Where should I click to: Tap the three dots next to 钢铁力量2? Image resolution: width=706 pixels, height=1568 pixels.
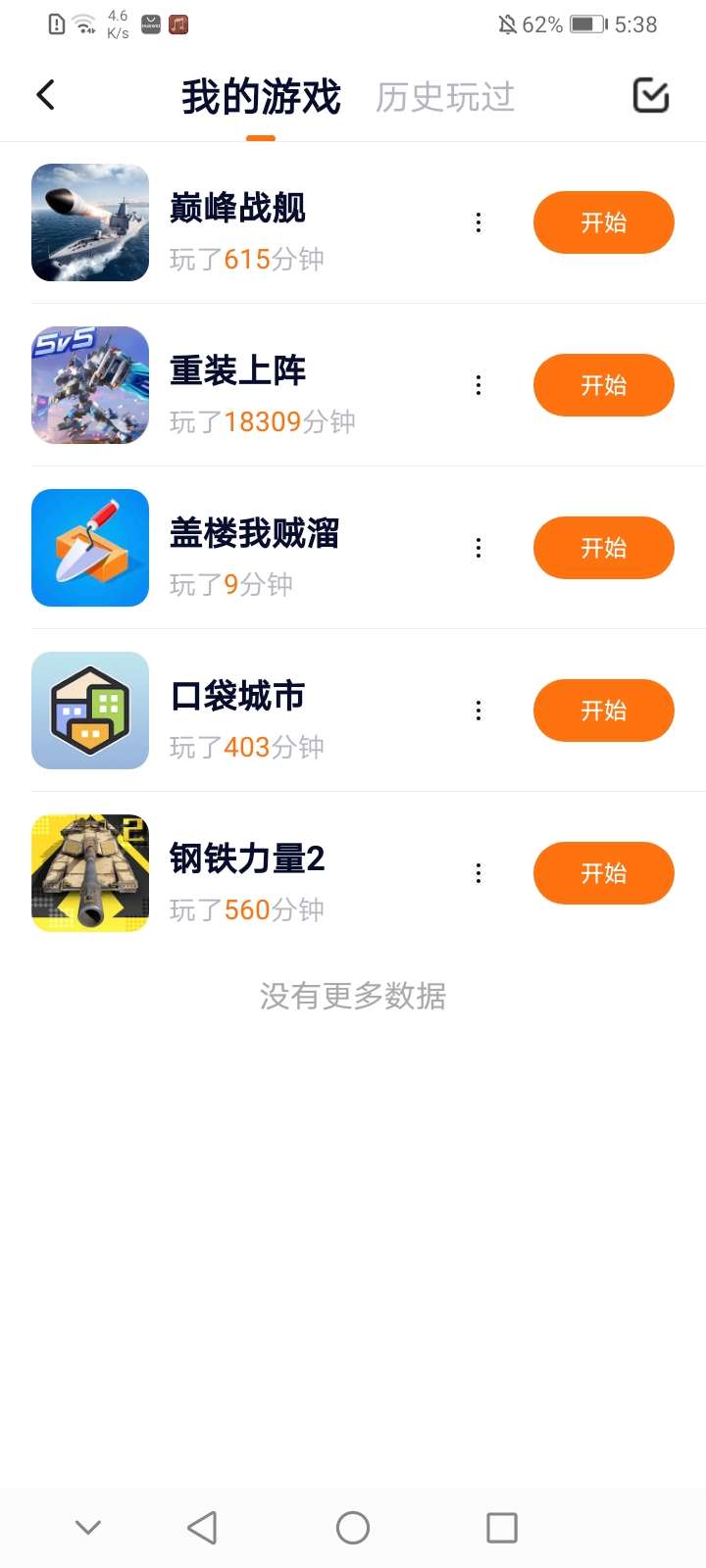coord(479,873)
